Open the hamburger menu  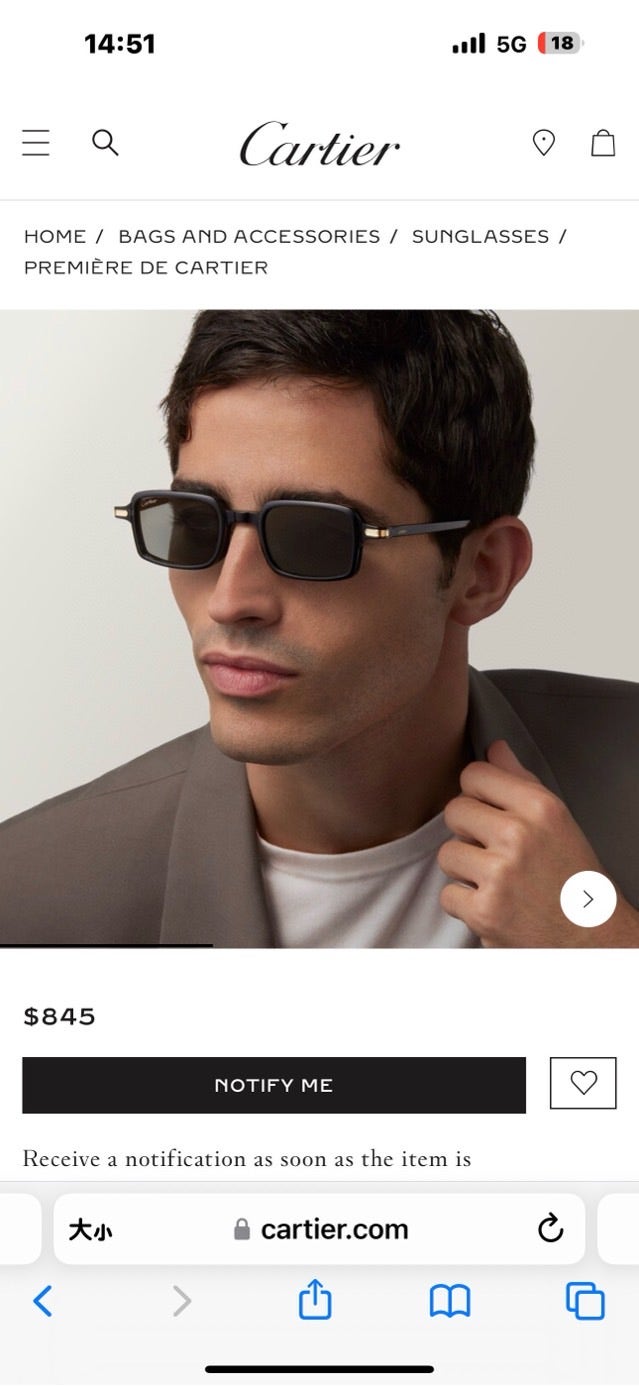tap(36, 143)
